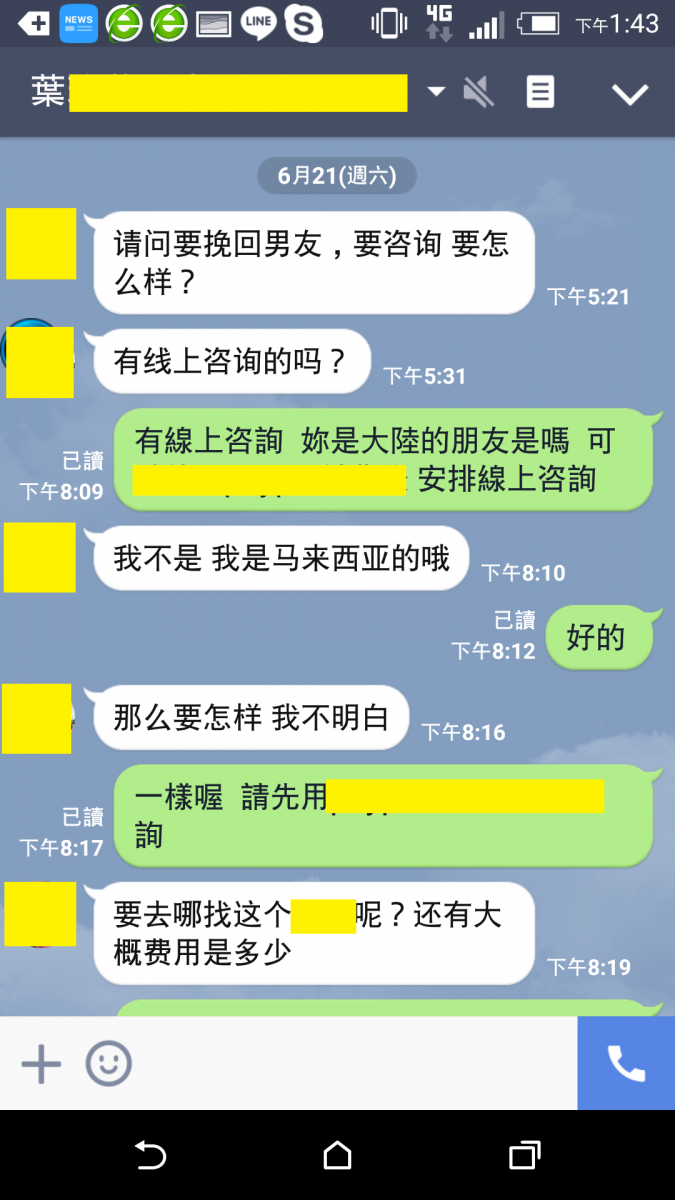Open sender's avatar beside 有线上咨询的吗
The width and height of the screenshot is (675, 1200).
38,360
